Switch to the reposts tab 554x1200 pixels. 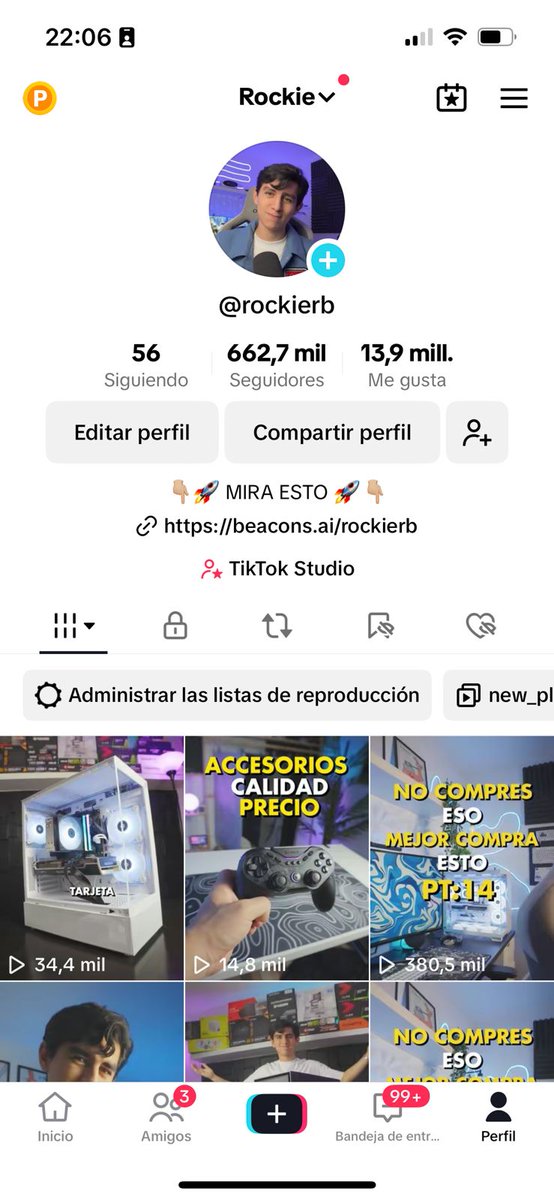pos(277,626)
